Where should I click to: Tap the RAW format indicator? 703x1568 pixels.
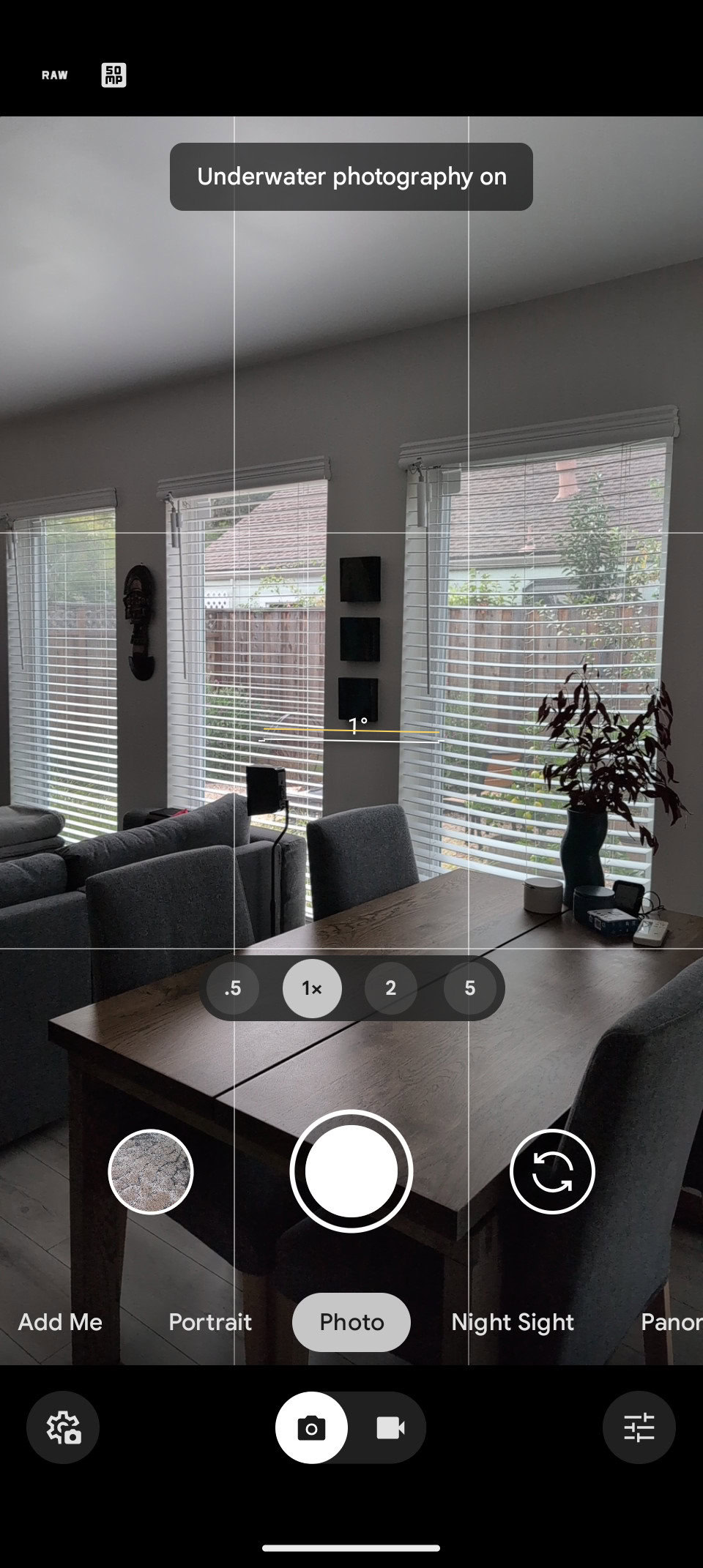pos(55,75)
